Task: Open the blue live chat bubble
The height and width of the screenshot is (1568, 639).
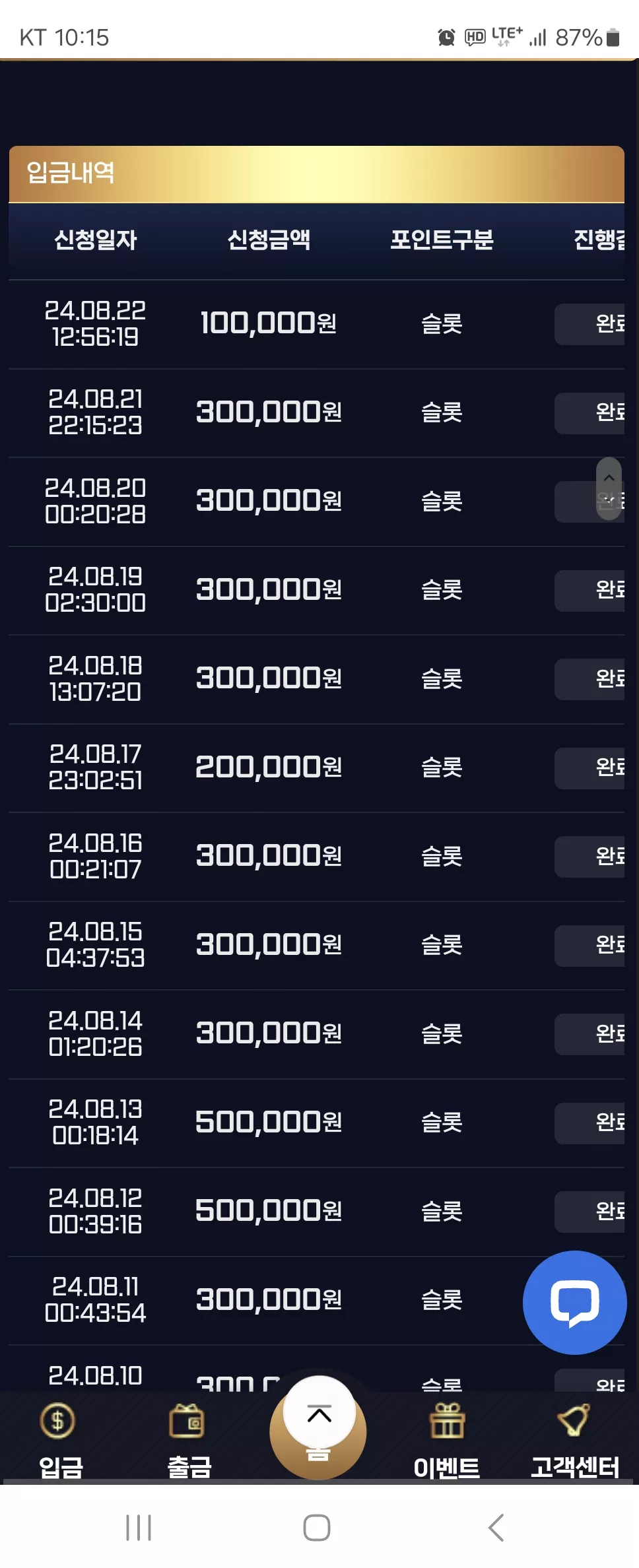Action: coord(574,1302)
